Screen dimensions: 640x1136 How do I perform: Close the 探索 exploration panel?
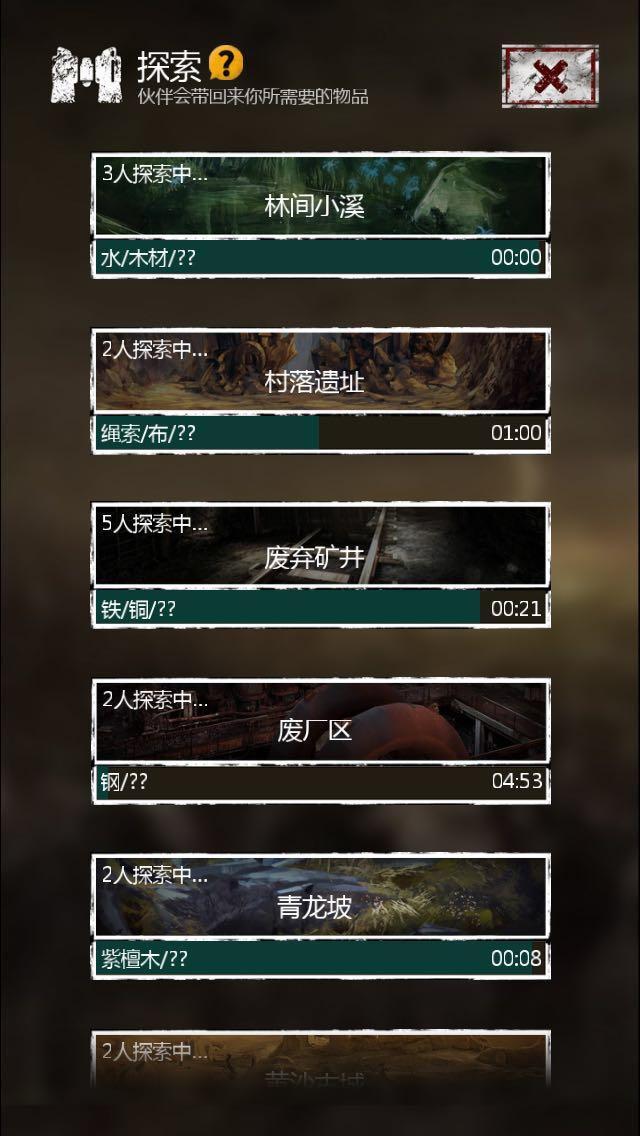click(x=549, y=76)
